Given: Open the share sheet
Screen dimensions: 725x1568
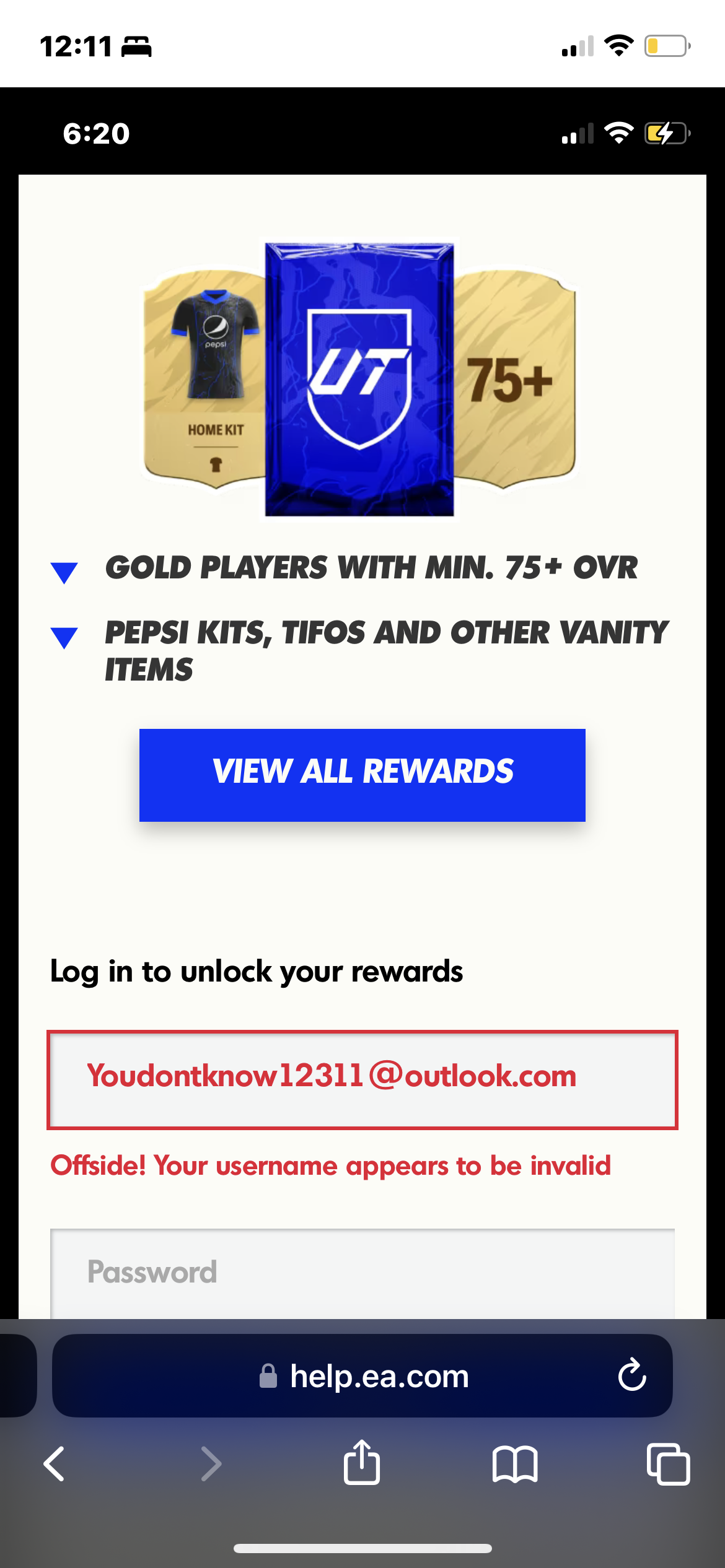Looking at the screenshot, I should pos(362,1463).
